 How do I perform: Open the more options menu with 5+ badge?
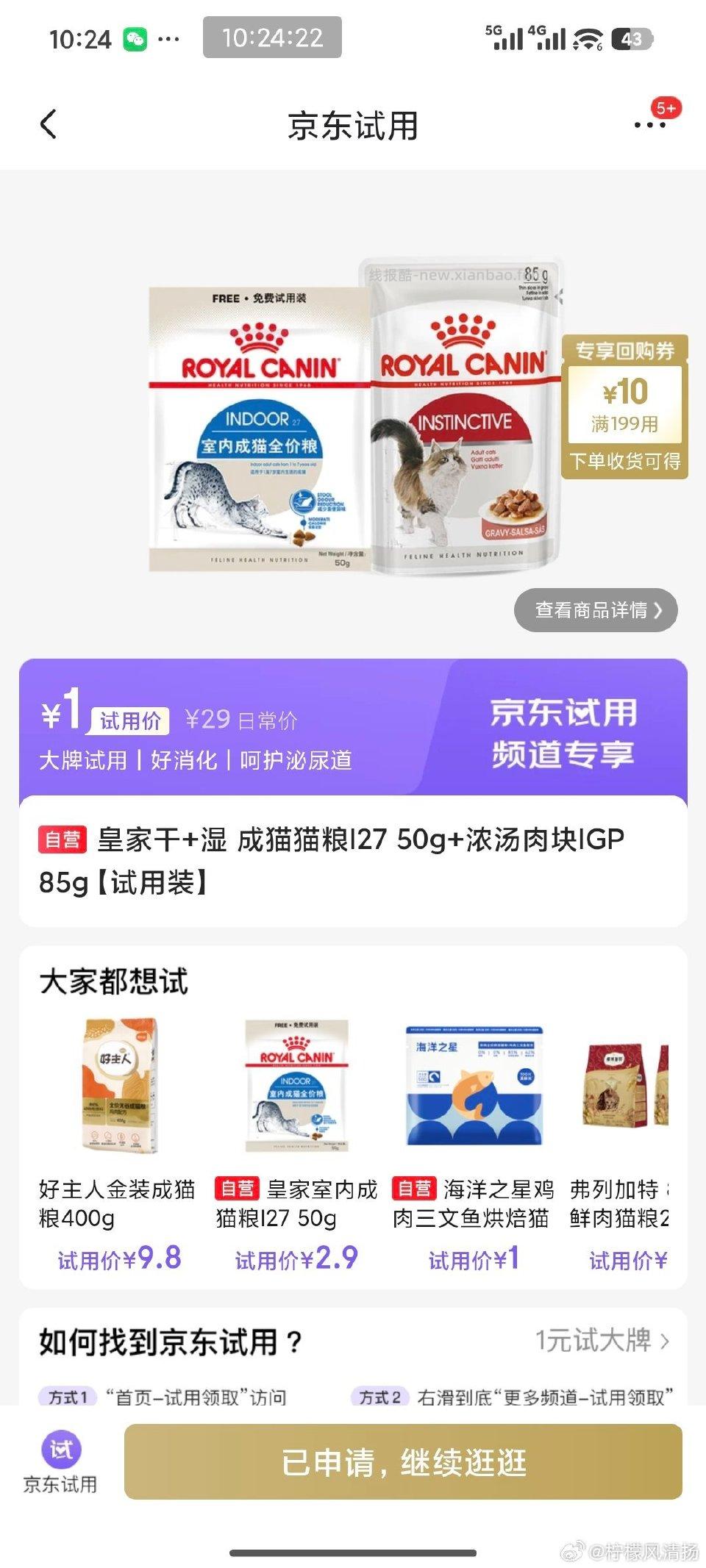[649, 125]
